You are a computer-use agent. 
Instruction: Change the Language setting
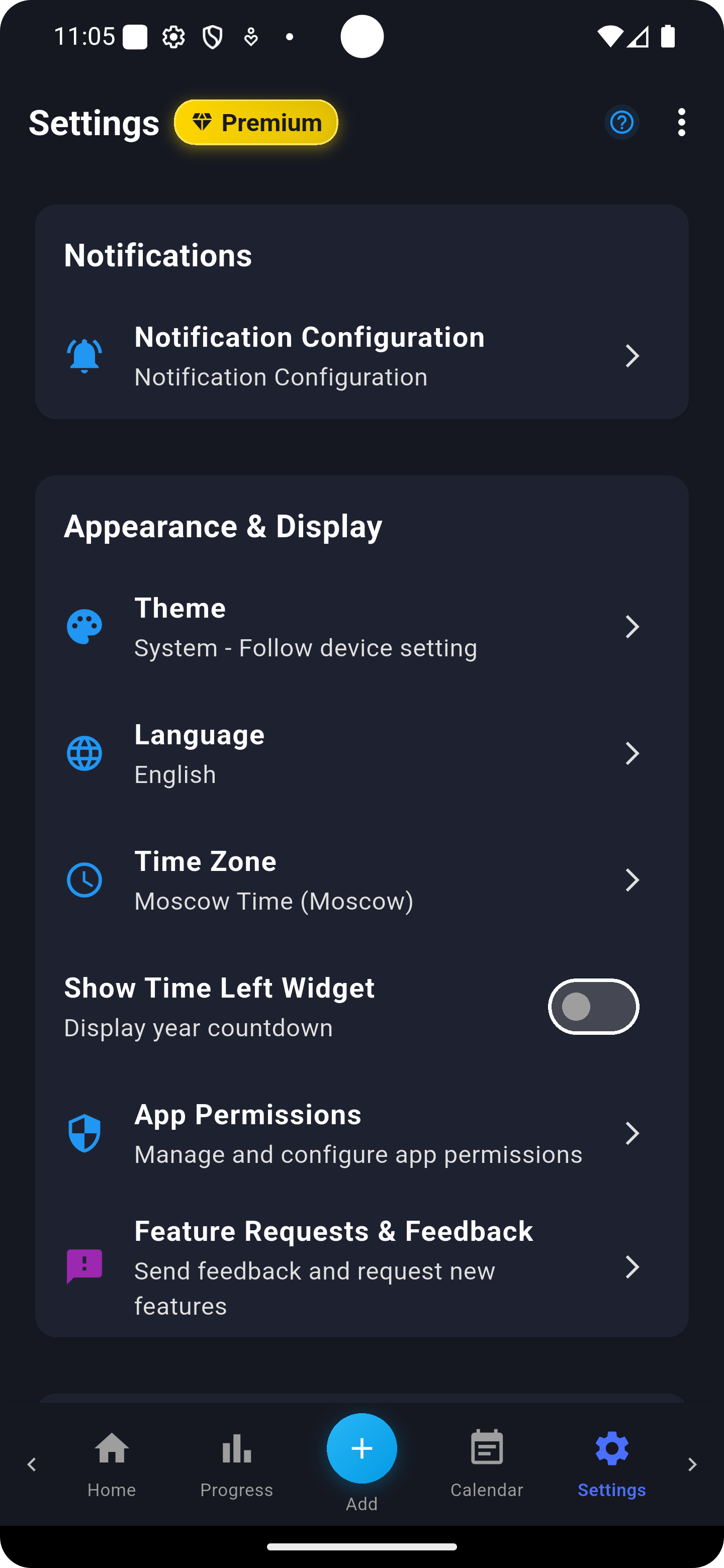(x=361, y=753)
